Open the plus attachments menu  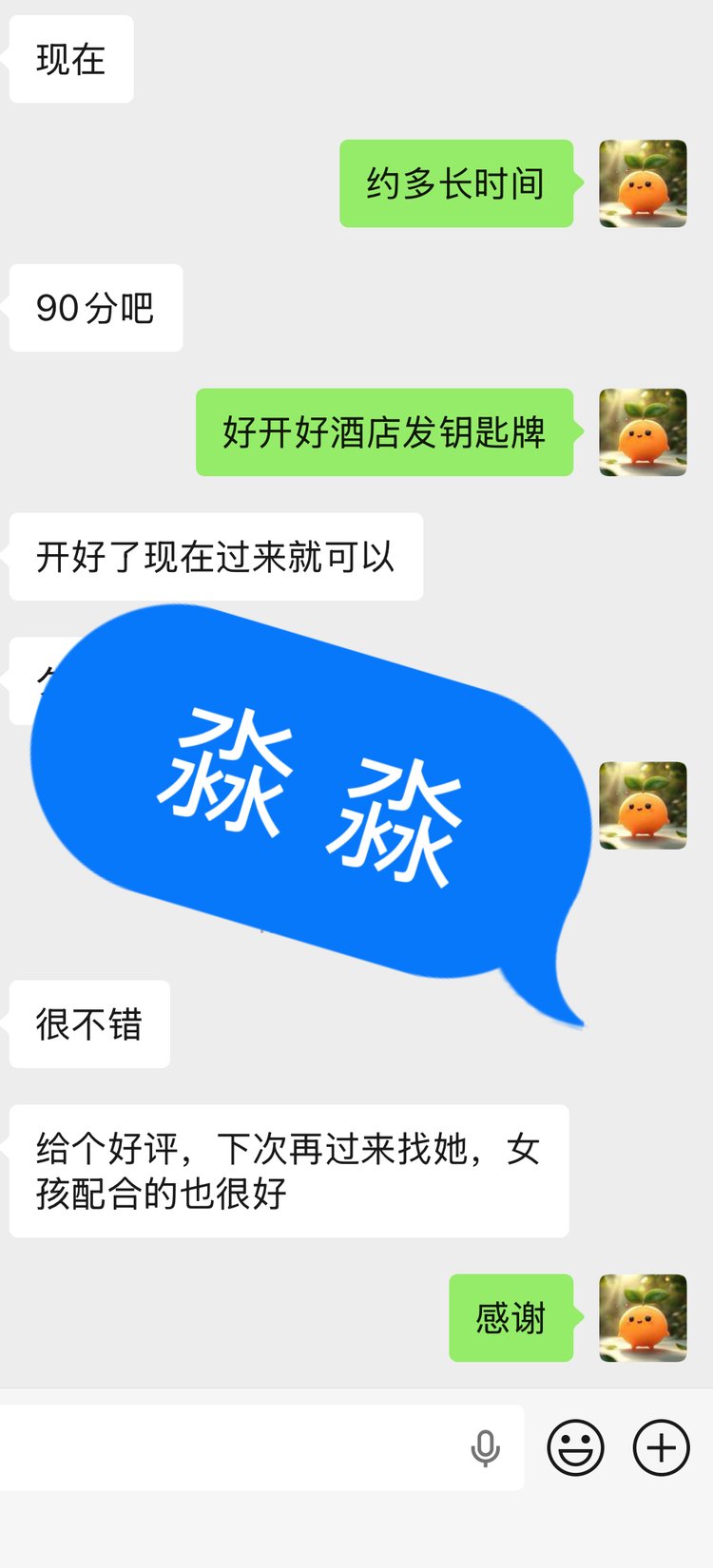tap(662, 1448)
